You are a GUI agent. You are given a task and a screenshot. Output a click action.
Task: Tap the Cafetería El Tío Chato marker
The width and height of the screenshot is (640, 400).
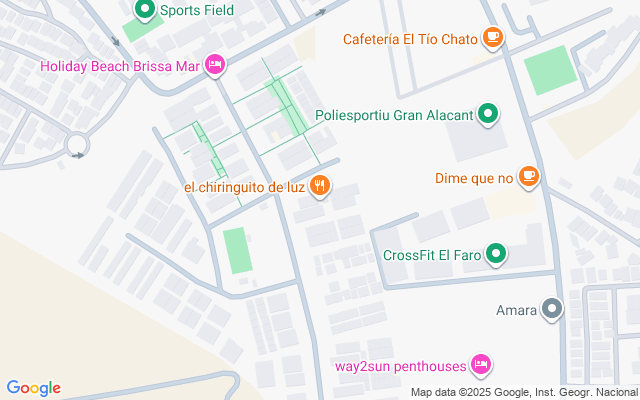tap(492, 39)
